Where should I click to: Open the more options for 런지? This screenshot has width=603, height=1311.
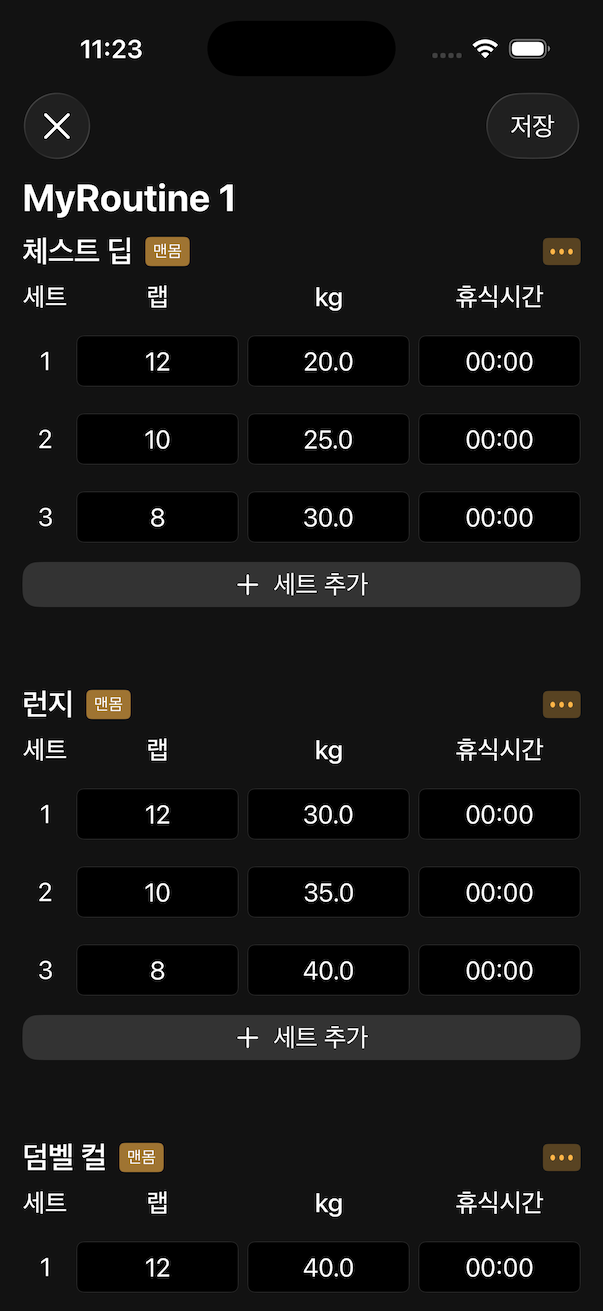561,705
